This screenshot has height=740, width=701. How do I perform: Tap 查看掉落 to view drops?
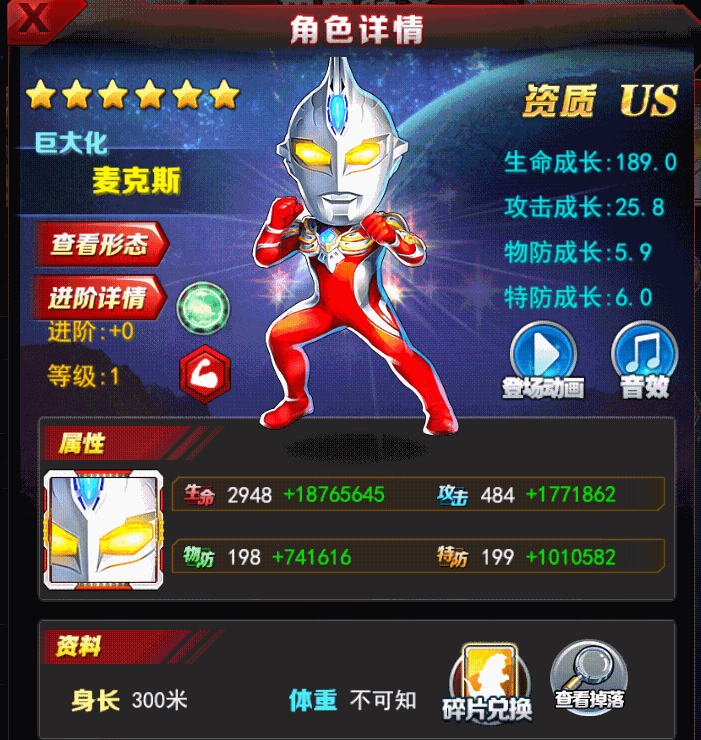pyautogui.click(x=589, y=677)
